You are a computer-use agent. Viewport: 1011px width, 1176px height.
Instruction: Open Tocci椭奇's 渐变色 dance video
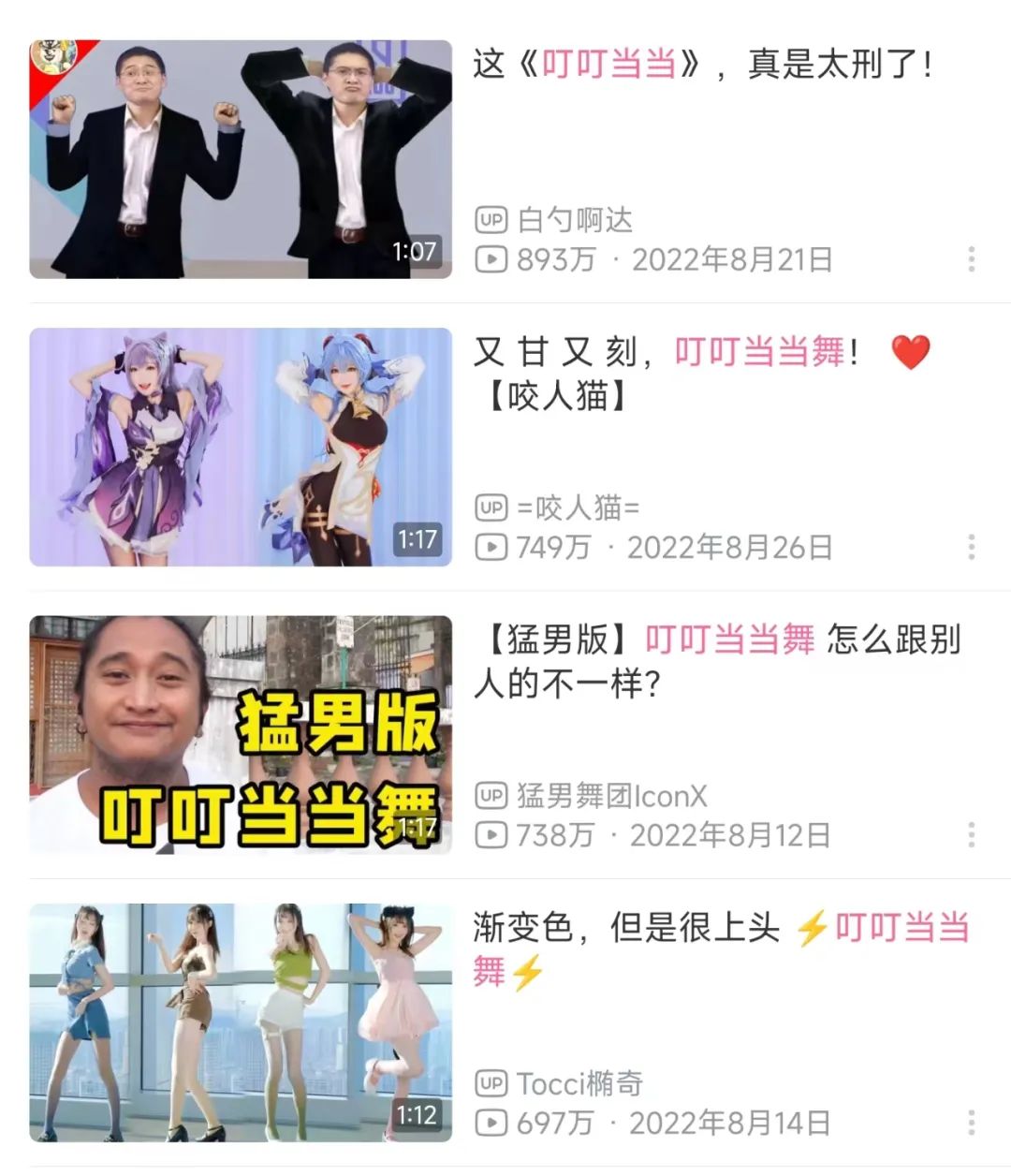pos(241,1022)
